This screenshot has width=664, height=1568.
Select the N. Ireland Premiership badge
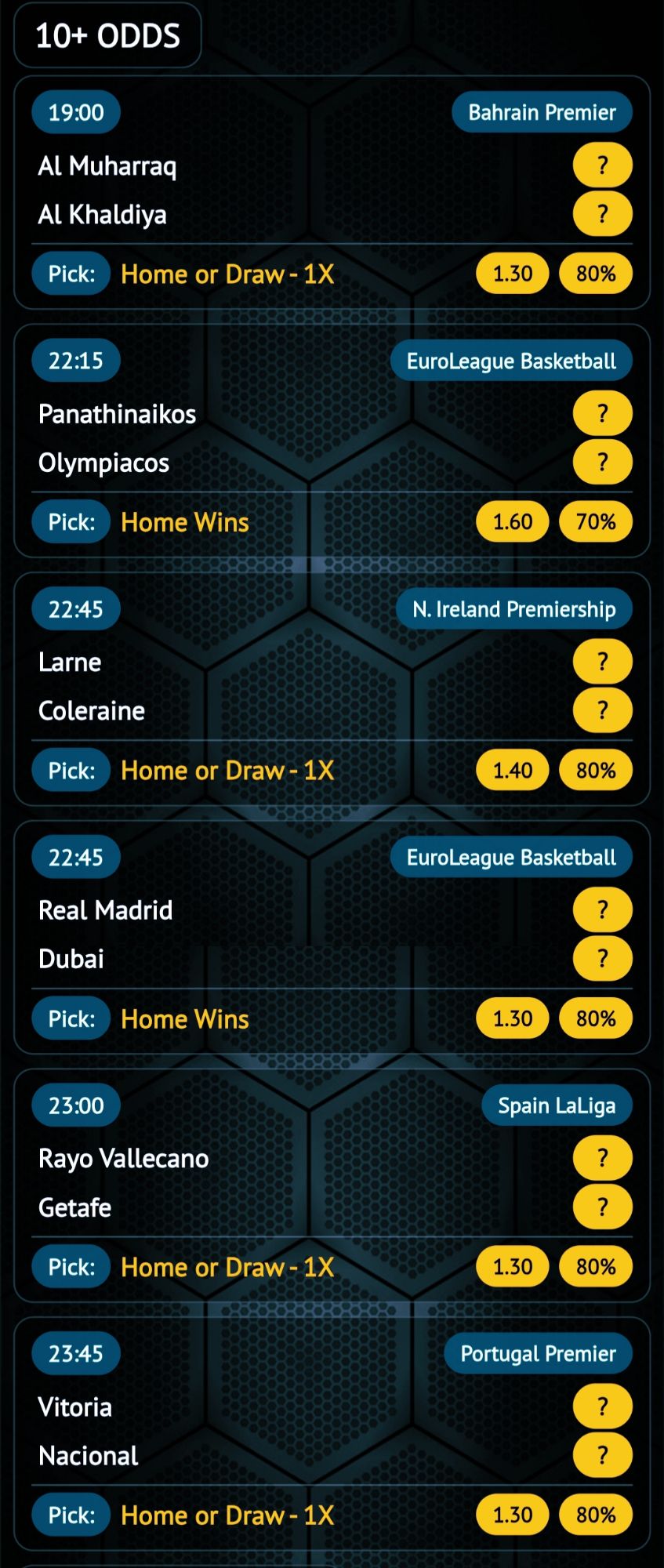(x=515, y=608)
